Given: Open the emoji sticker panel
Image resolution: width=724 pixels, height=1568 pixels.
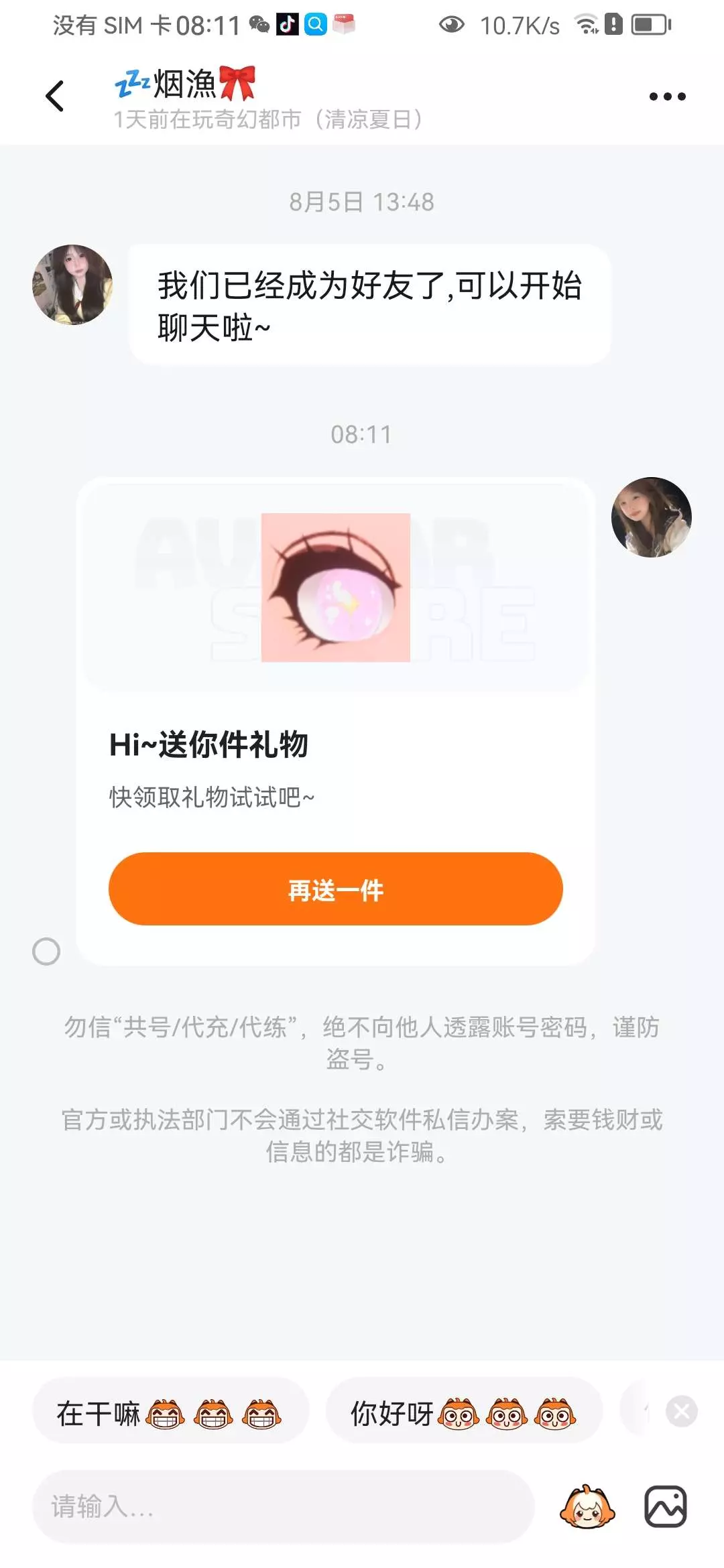Looking at the screenshot, I should point(587,1506).
